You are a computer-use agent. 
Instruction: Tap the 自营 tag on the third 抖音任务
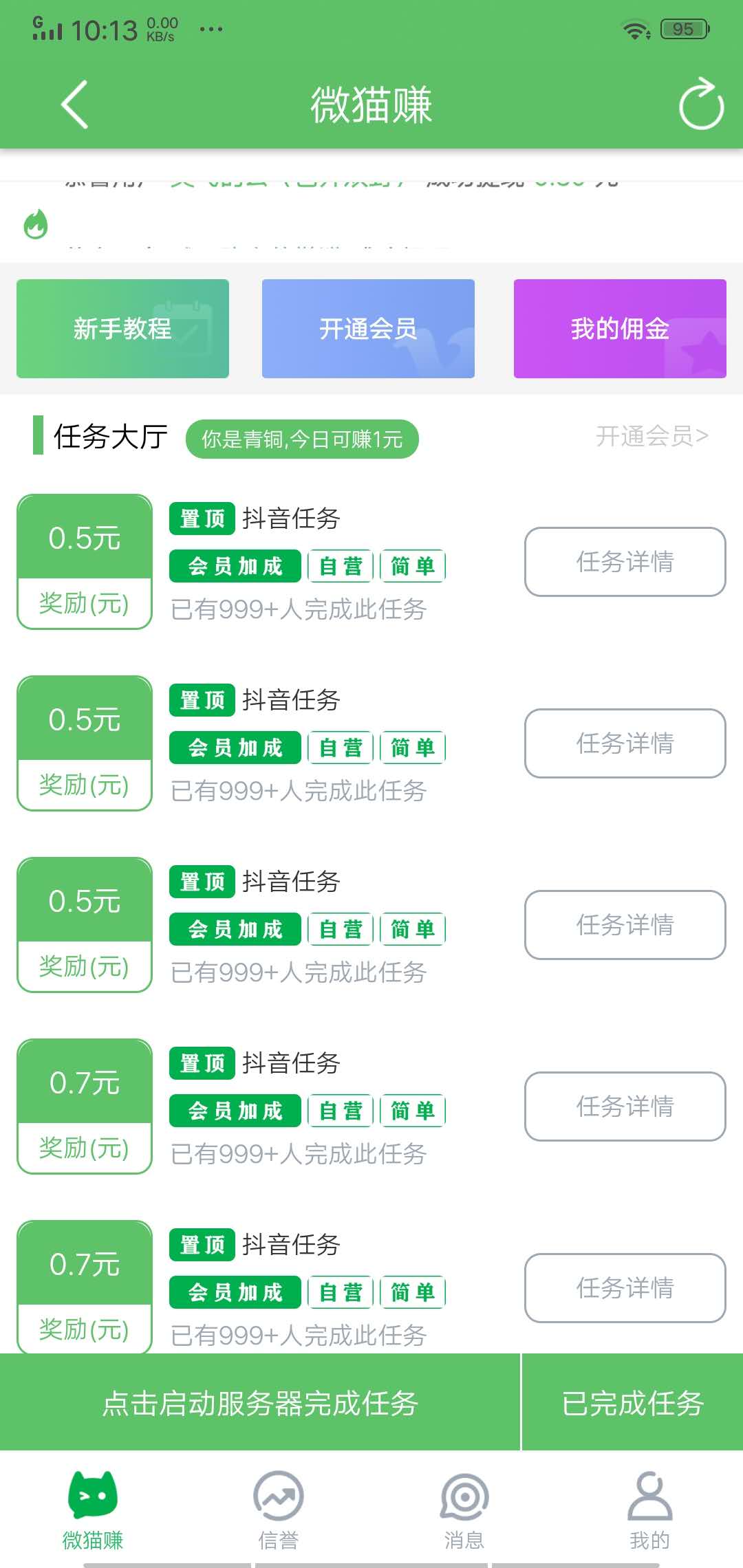click(x=341, y=929)
